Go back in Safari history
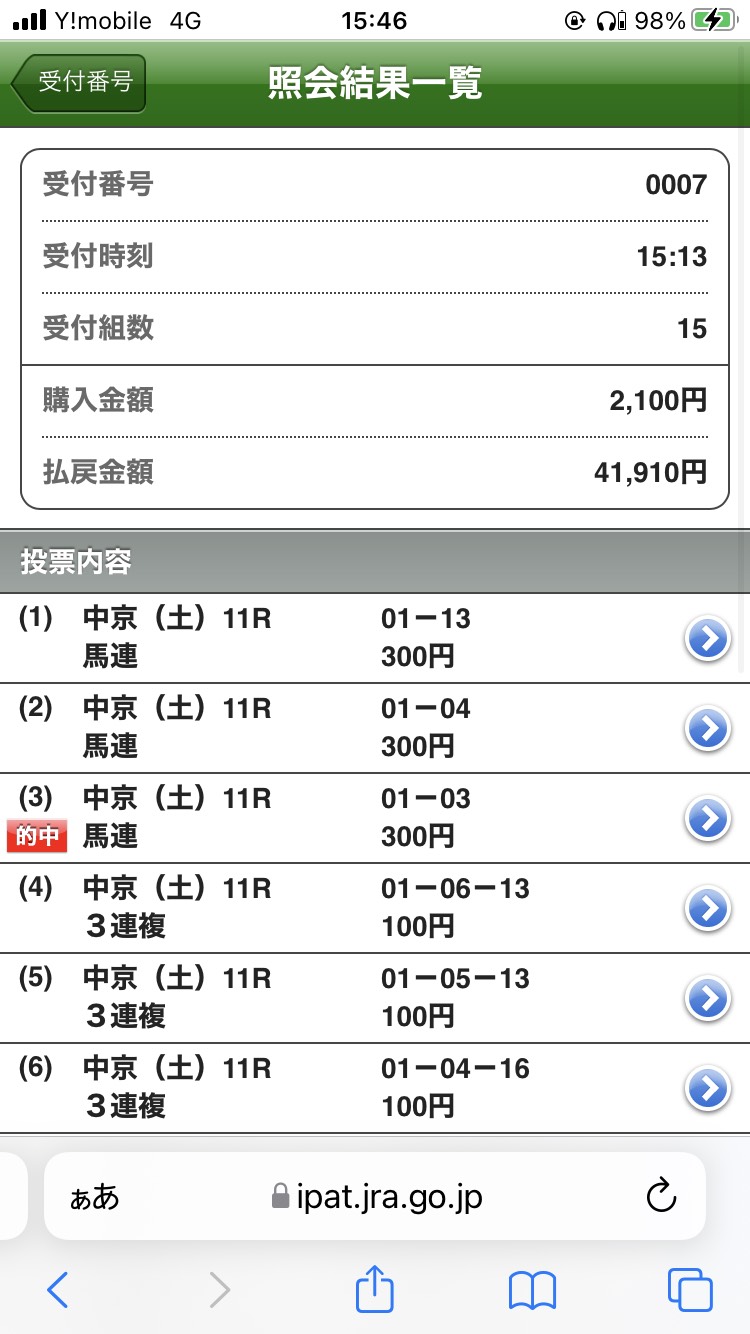Screen dimensions: 750x1334 tap(58, 1290)
